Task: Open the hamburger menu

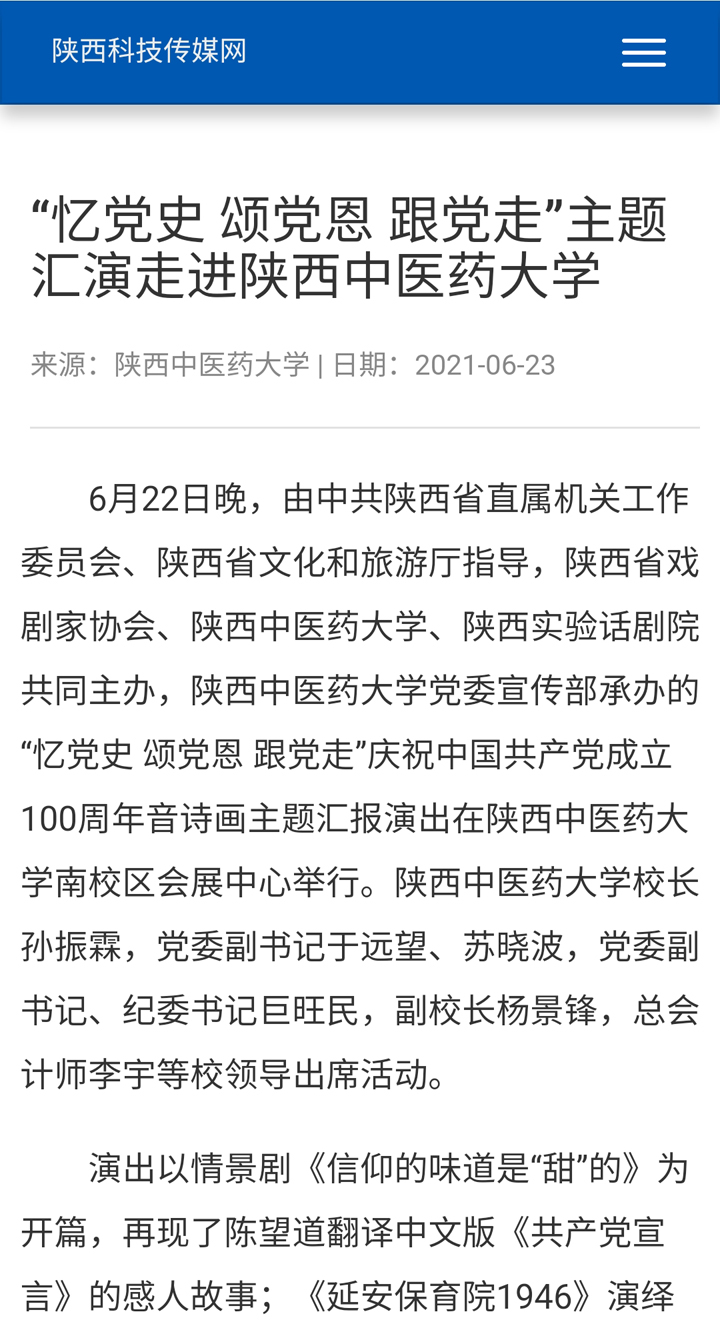Action: click(x=643, y=52)
